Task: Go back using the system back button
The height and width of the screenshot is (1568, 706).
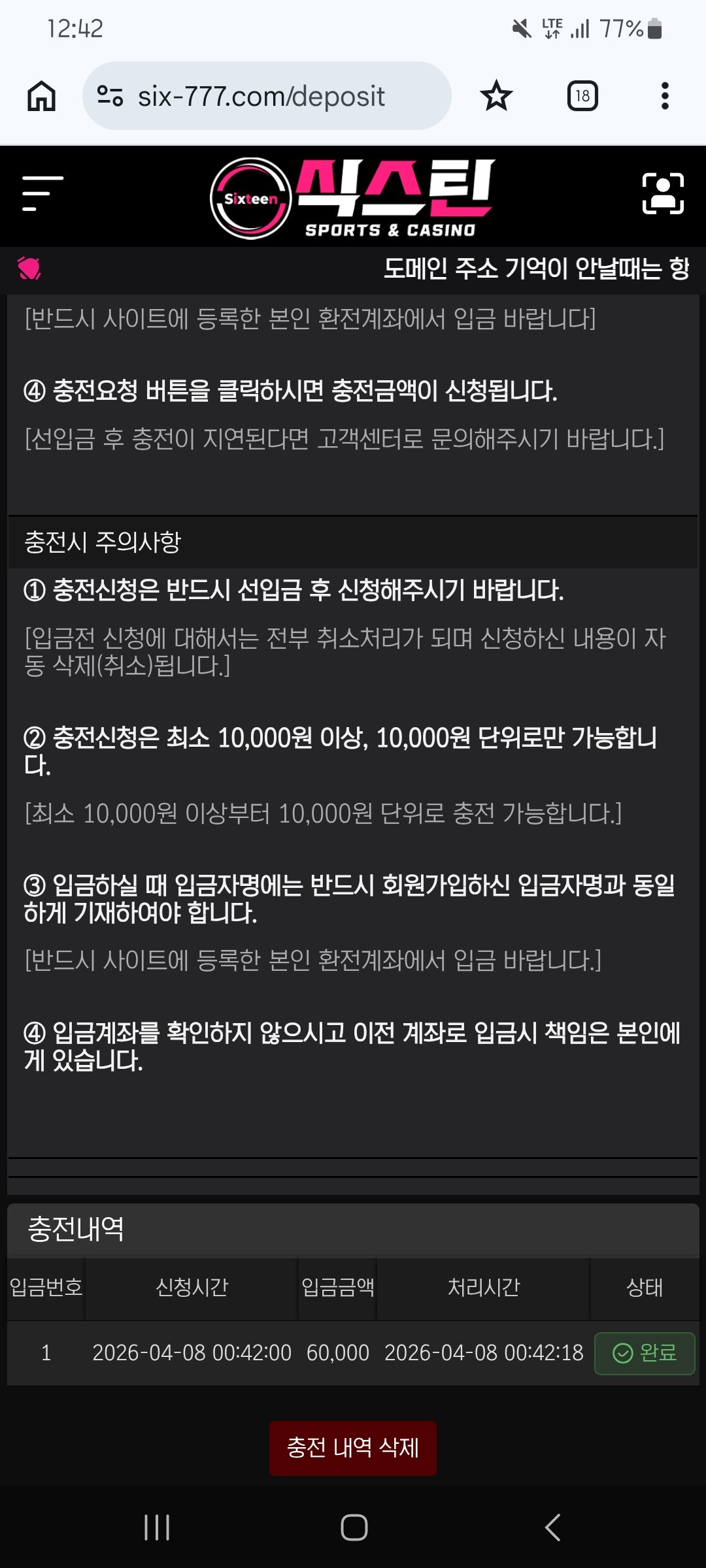Action: 552,1527
